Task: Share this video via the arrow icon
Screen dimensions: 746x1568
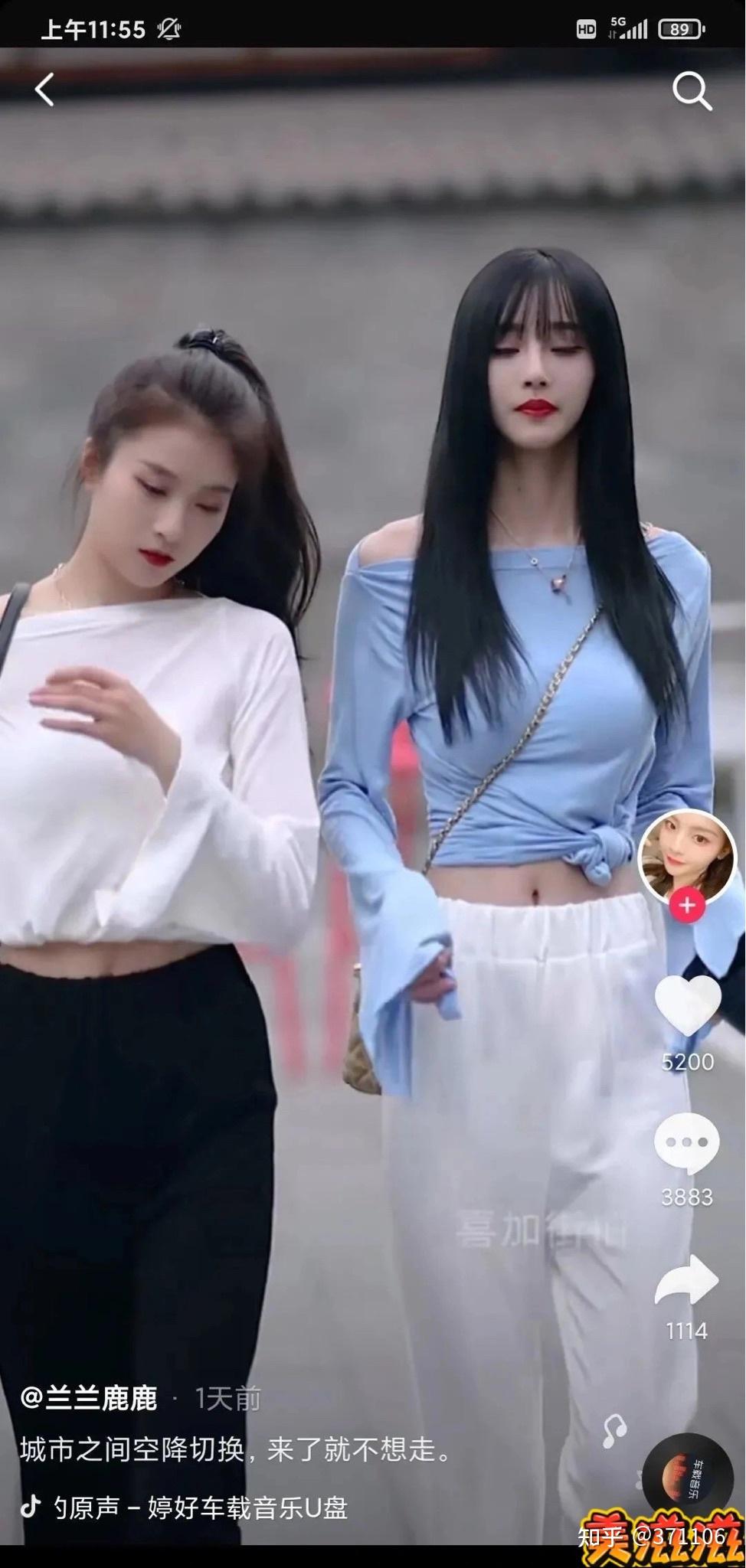Action: pyautogui.click(x=686, y=1280)
